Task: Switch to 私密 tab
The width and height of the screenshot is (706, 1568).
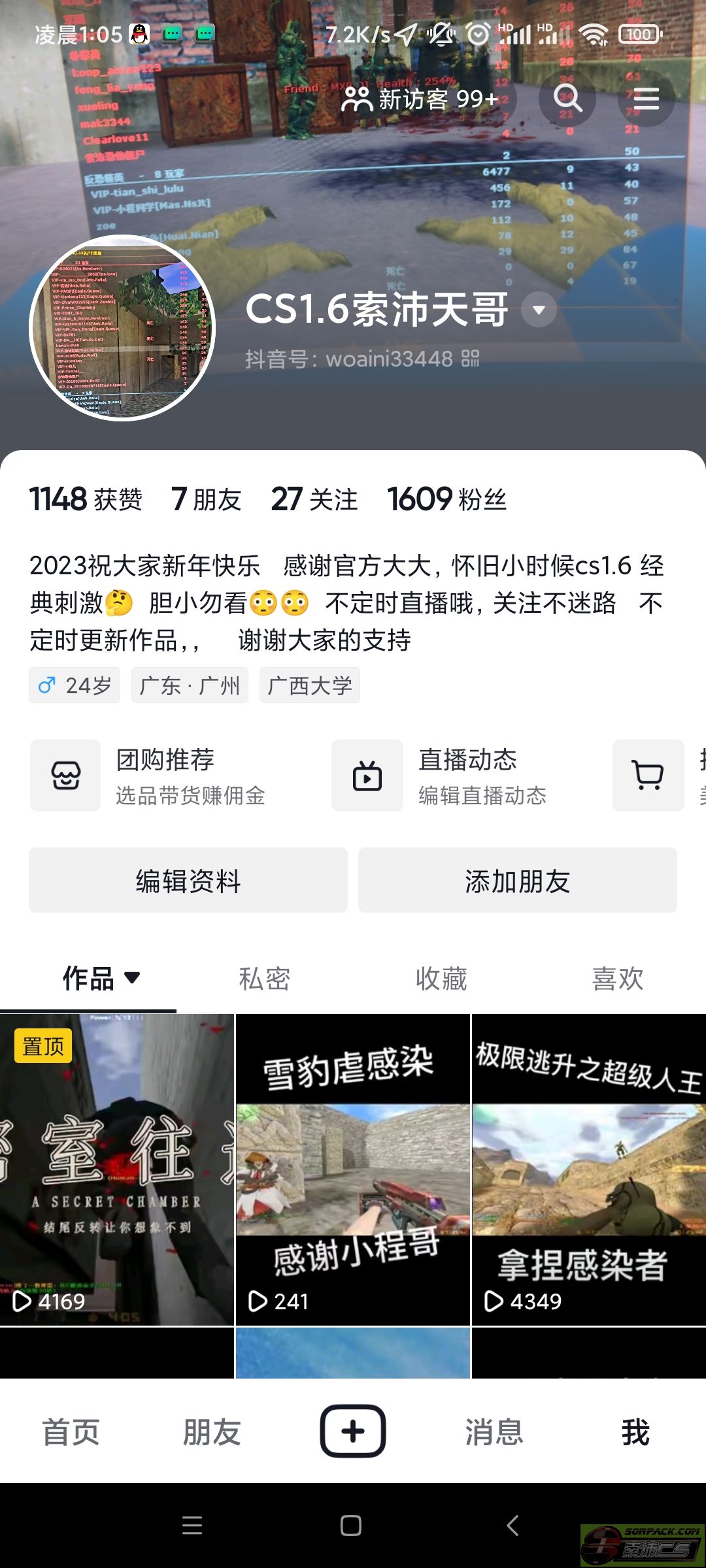Action: coord(264,979)
